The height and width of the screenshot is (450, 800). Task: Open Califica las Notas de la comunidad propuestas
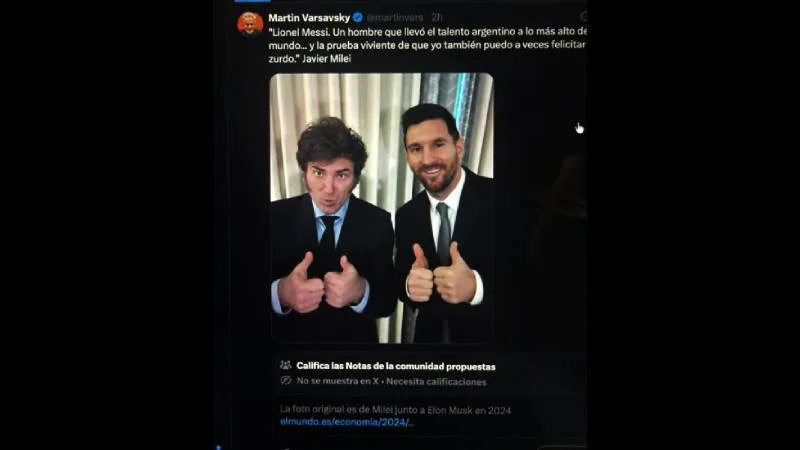coord(395,366)
